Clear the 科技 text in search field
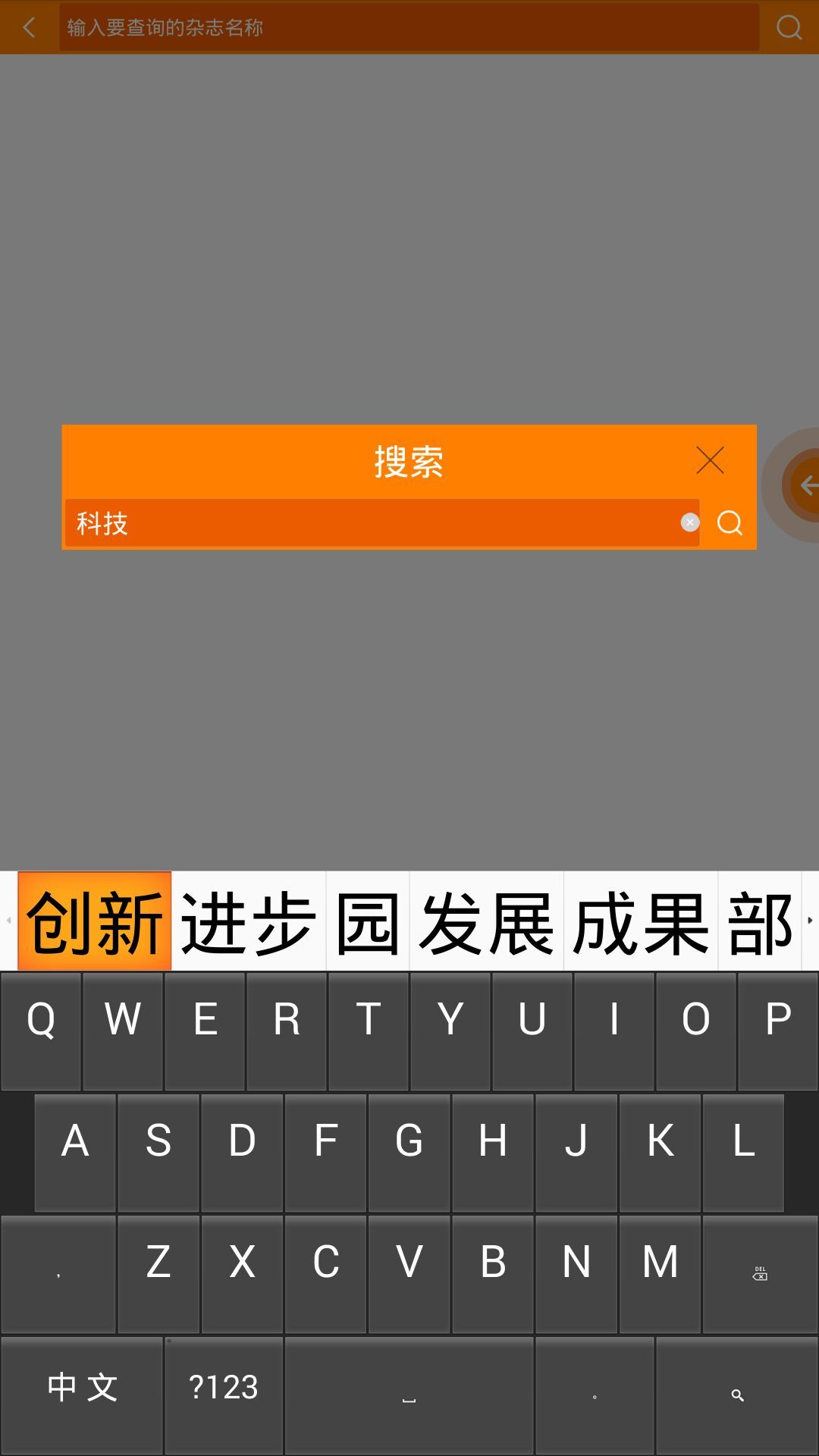Viewport: 819px width, 1456px height. click(689, 522)
